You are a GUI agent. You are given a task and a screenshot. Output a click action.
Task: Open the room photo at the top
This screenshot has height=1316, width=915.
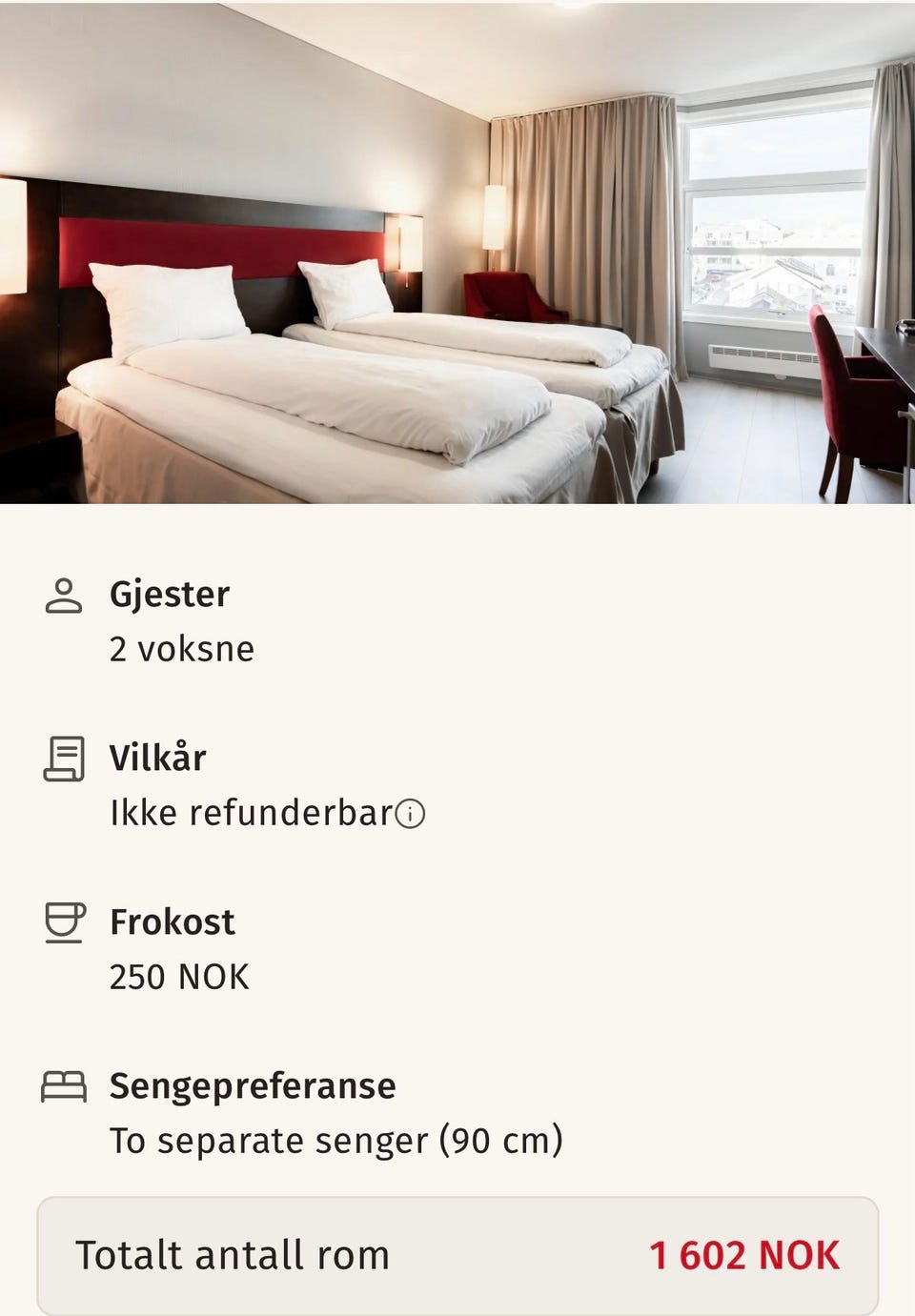[x=457, y=253]
